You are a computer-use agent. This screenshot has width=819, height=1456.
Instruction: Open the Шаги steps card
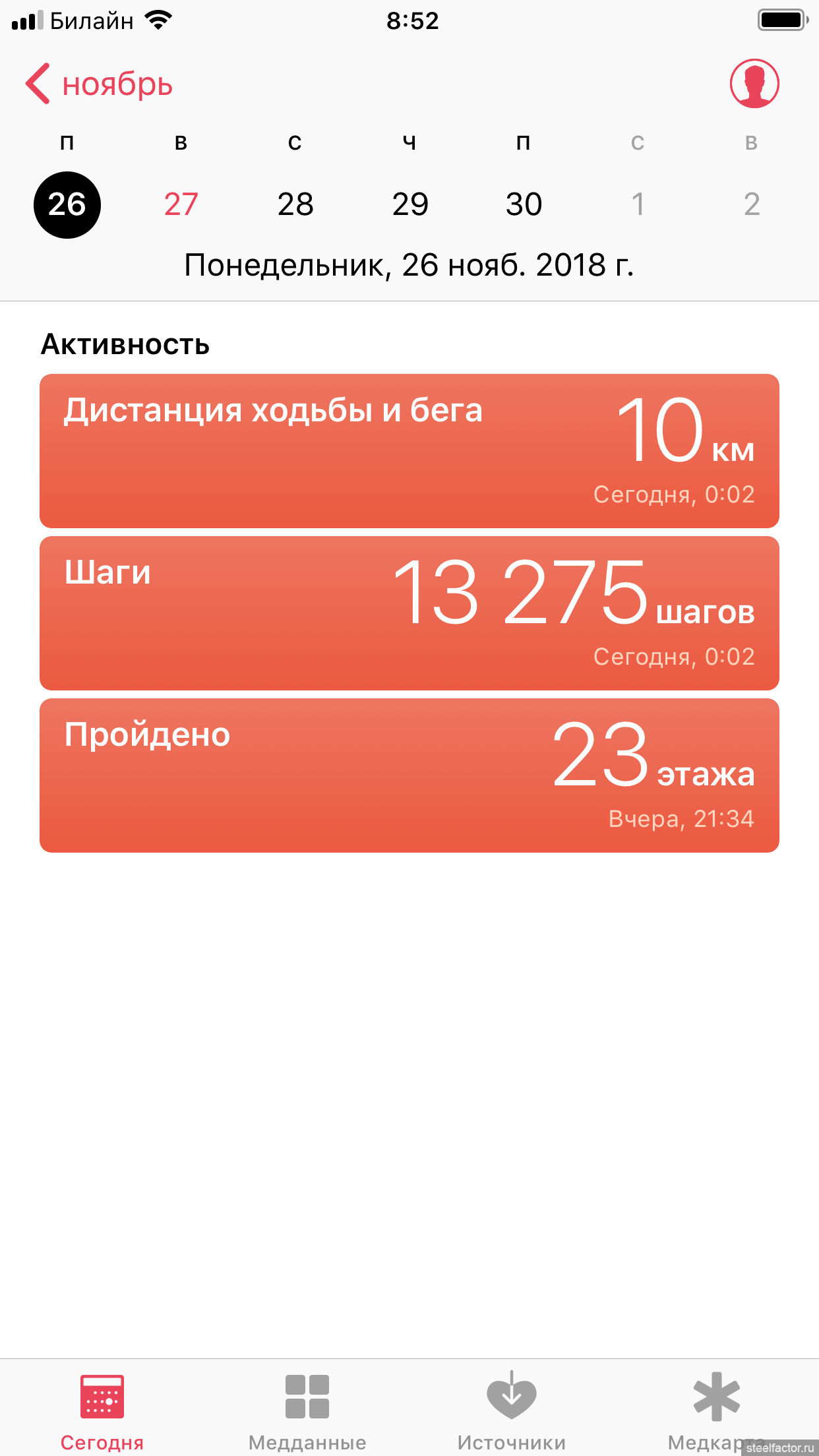click(409, 613)
